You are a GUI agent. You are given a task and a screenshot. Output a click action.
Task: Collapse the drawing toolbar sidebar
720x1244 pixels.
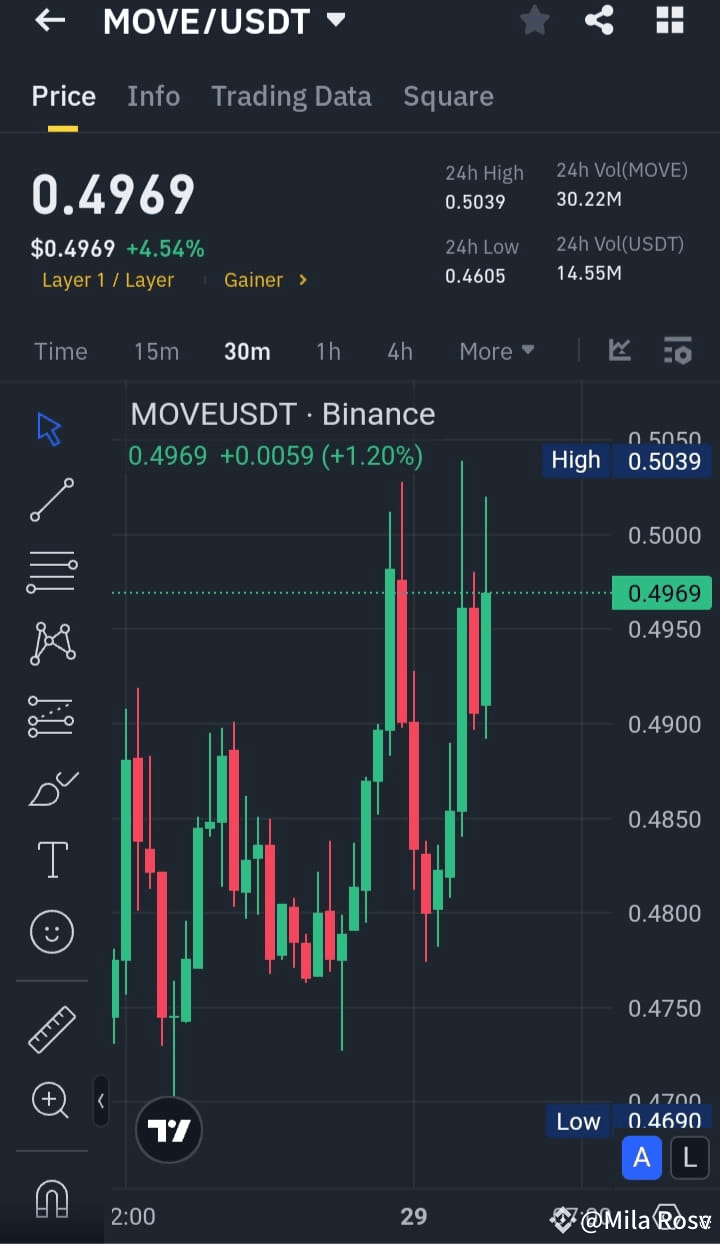click(x=101, y=1100)
